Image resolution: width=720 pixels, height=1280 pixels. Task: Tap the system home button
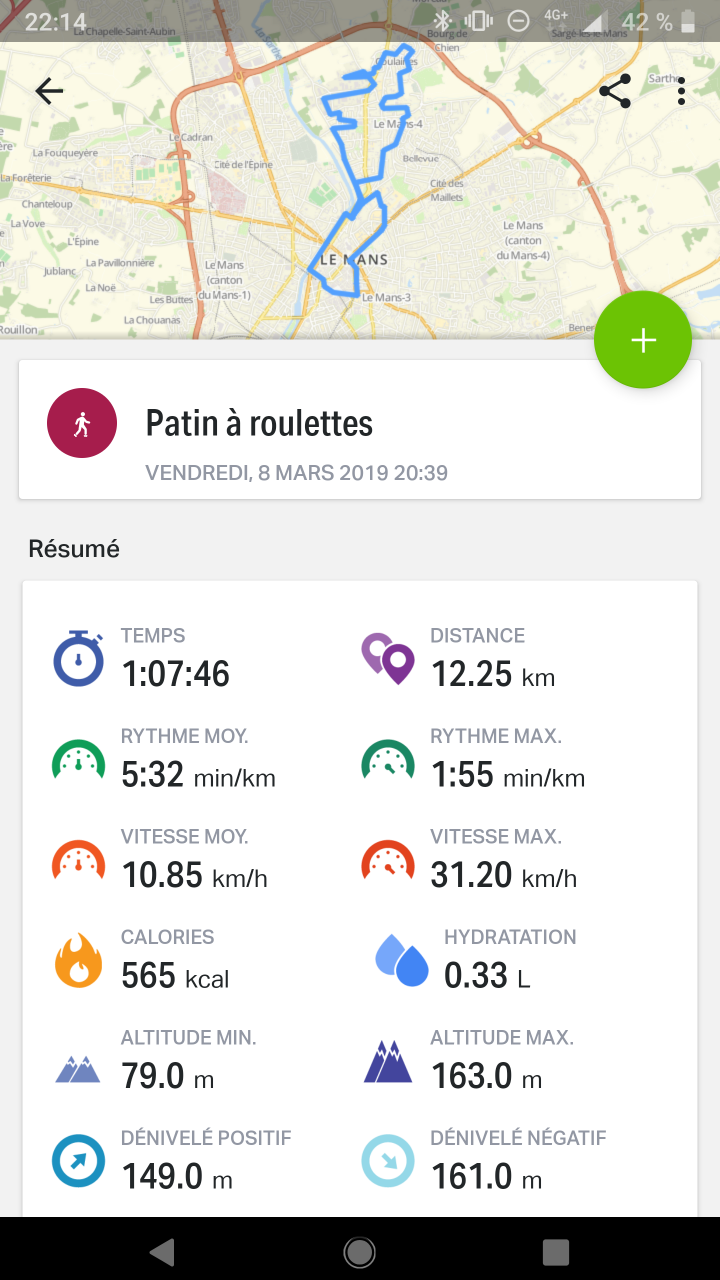coord(359,1251)
